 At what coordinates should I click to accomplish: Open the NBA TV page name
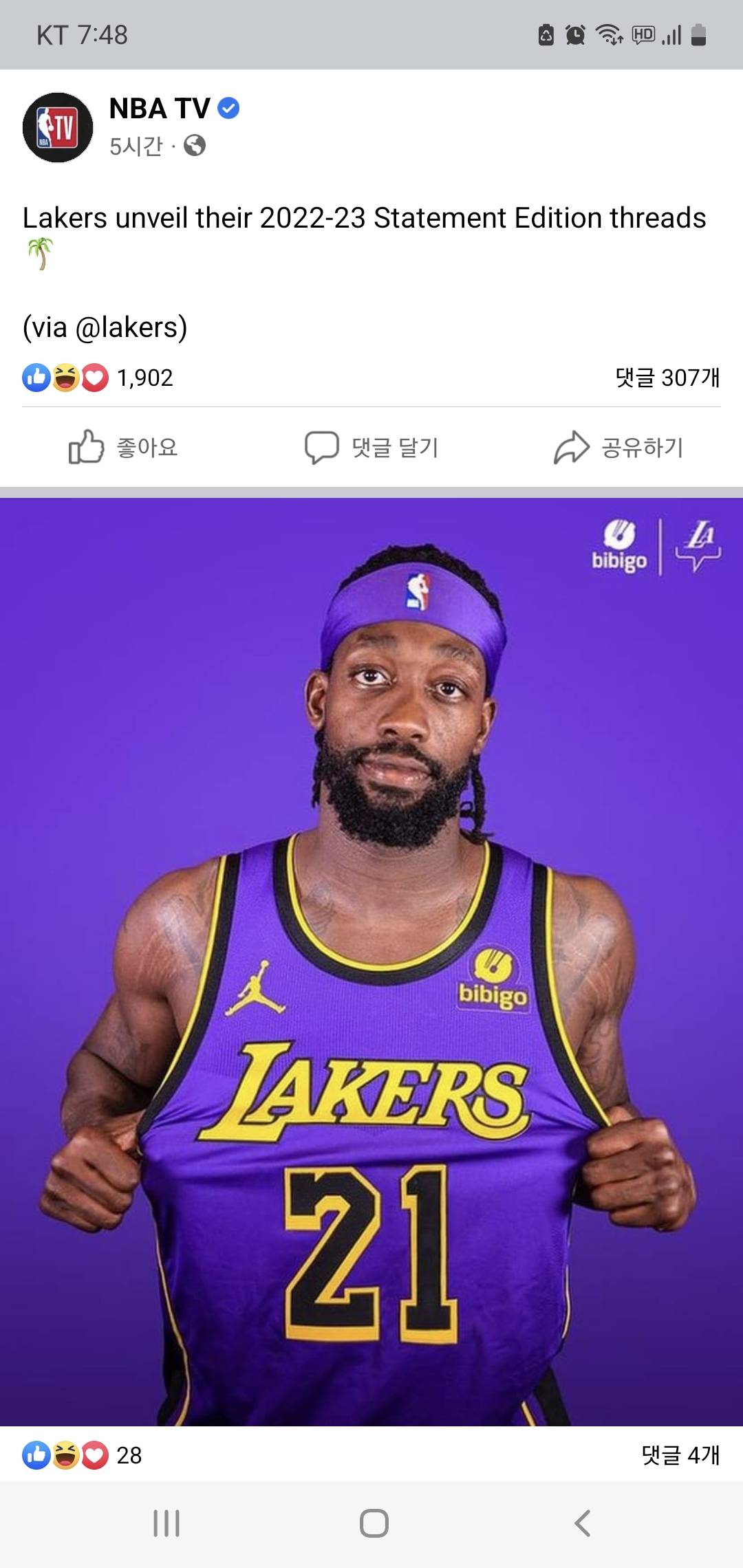(x=160, y=109)
